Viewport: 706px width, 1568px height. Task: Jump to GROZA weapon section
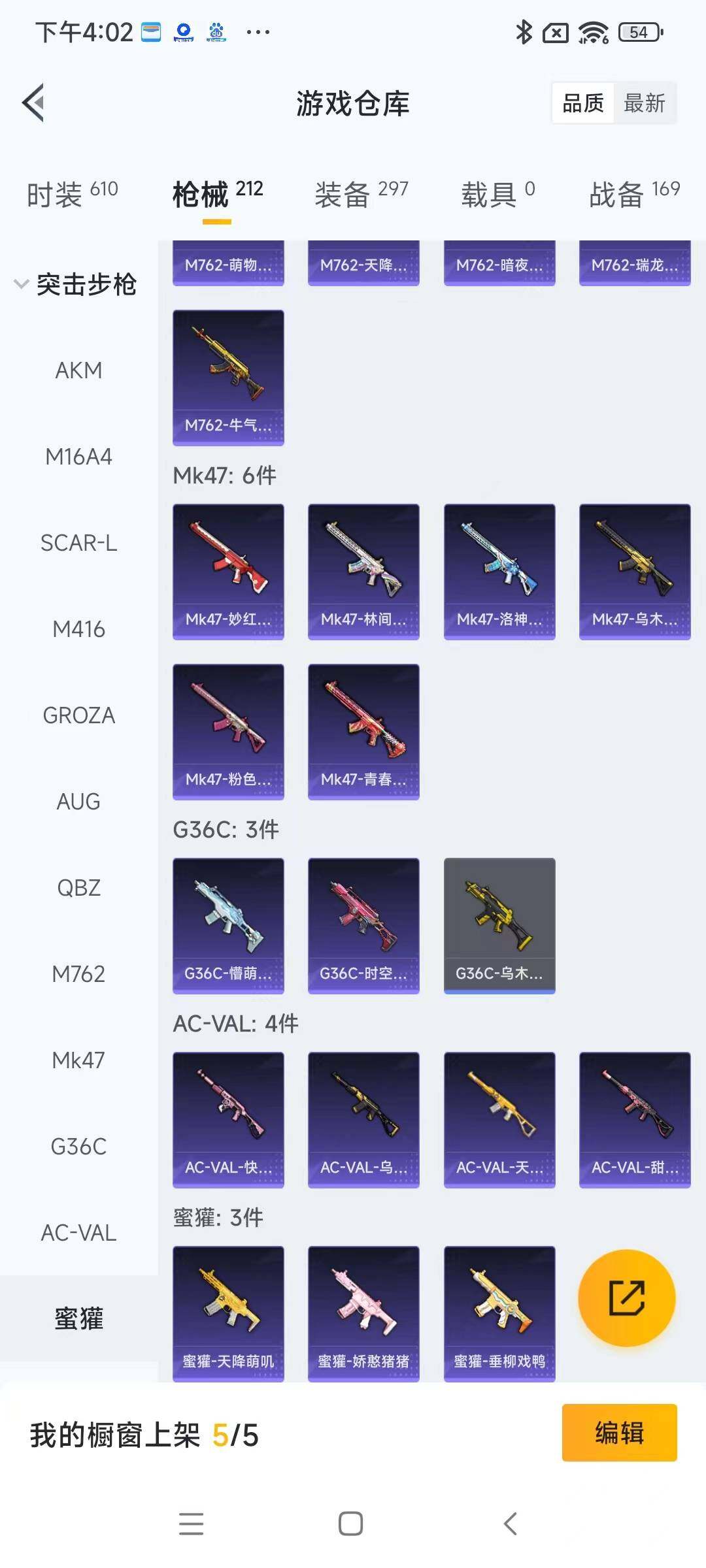[x=78, y=715]
